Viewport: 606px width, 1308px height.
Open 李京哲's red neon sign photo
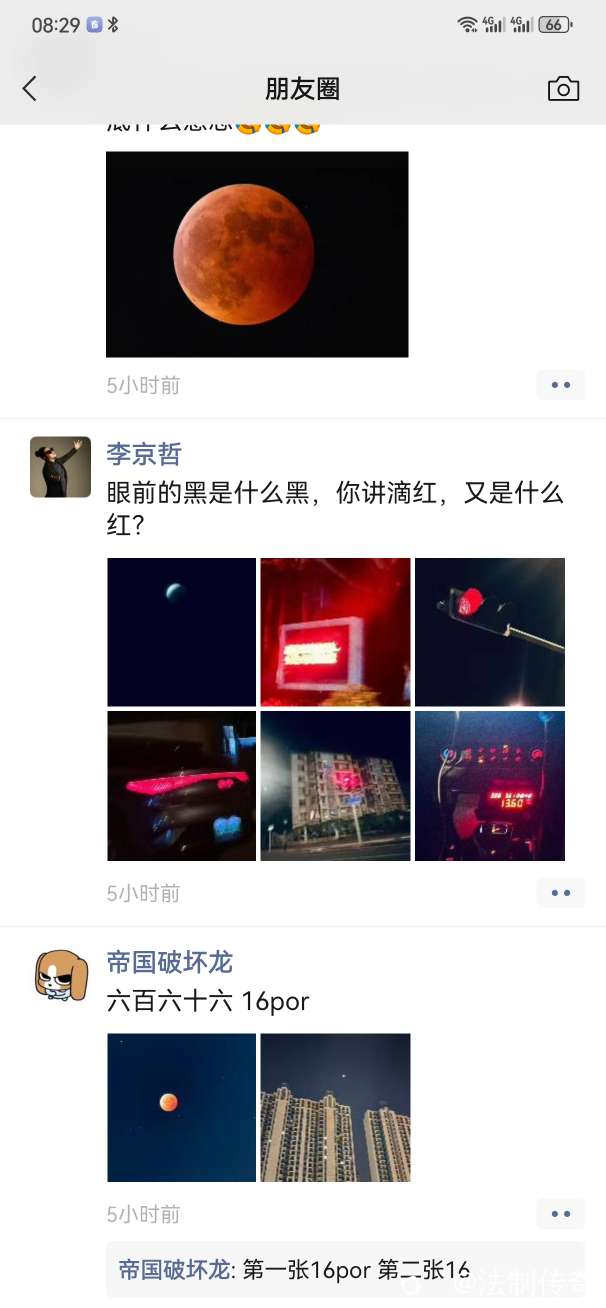[x=335, y=632]
